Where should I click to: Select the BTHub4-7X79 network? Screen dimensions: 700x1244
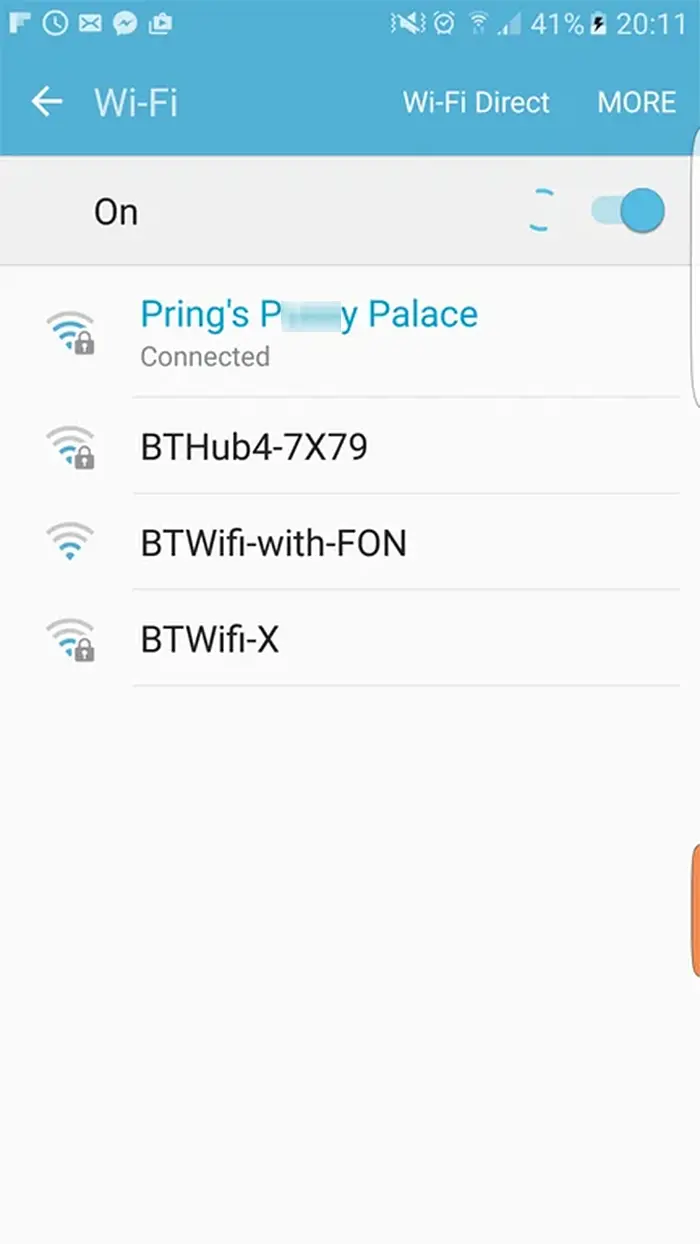pyautogui.click(x=254, y=446)
